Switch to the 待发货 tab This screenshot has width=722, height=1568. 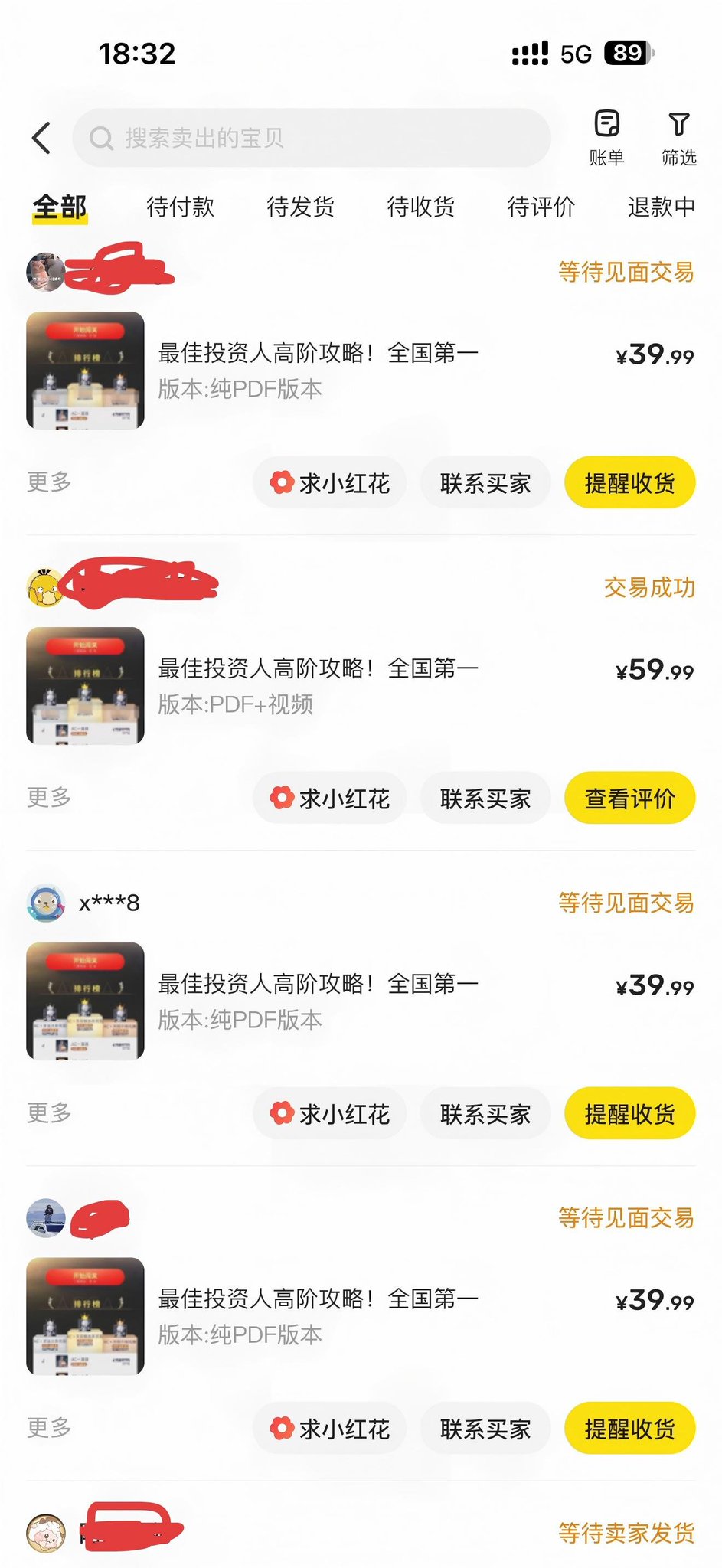pos(300,207)
